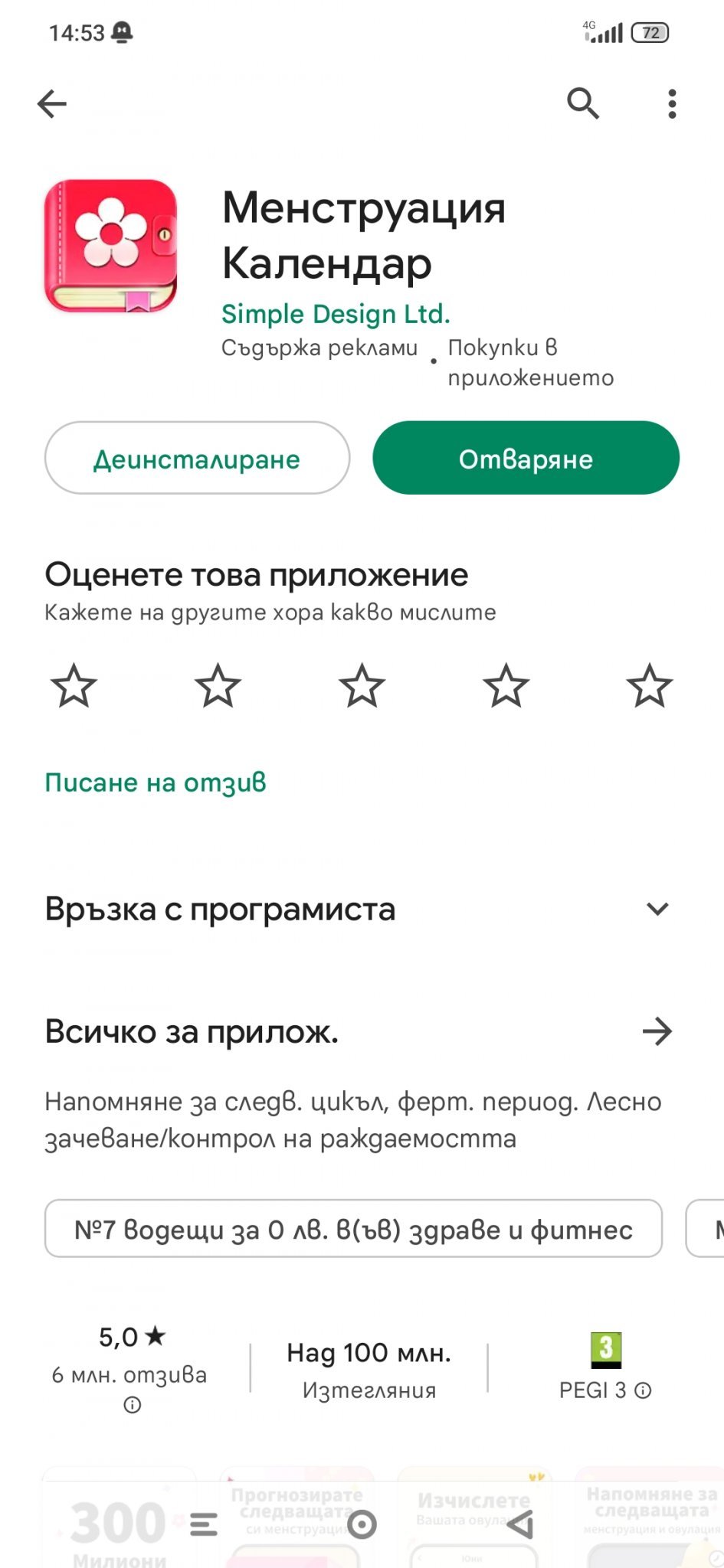Open developer Simple Design Ltd. page
This screenshot has height=1568, width=724.
tap(336, 314)
